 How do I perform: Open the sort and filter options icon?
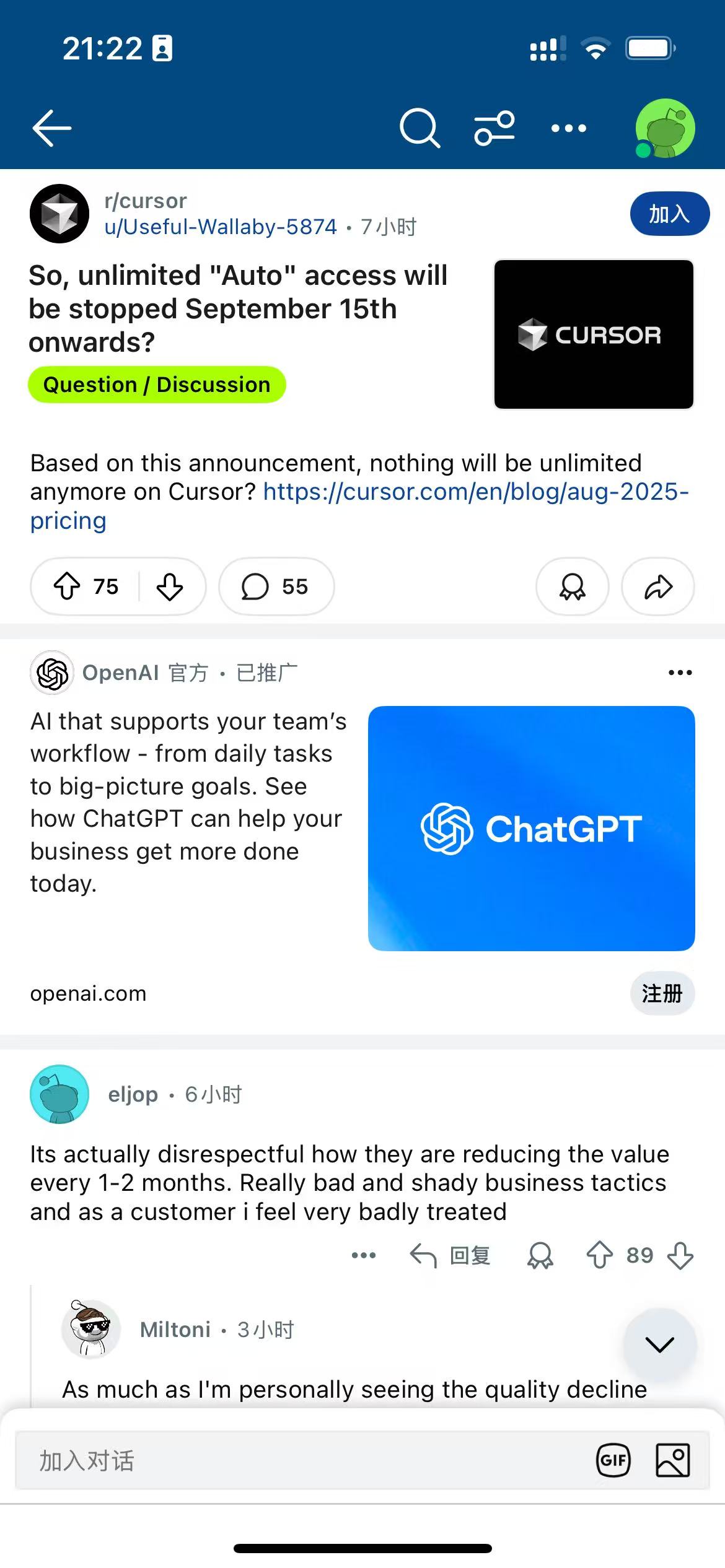(494, 128)
